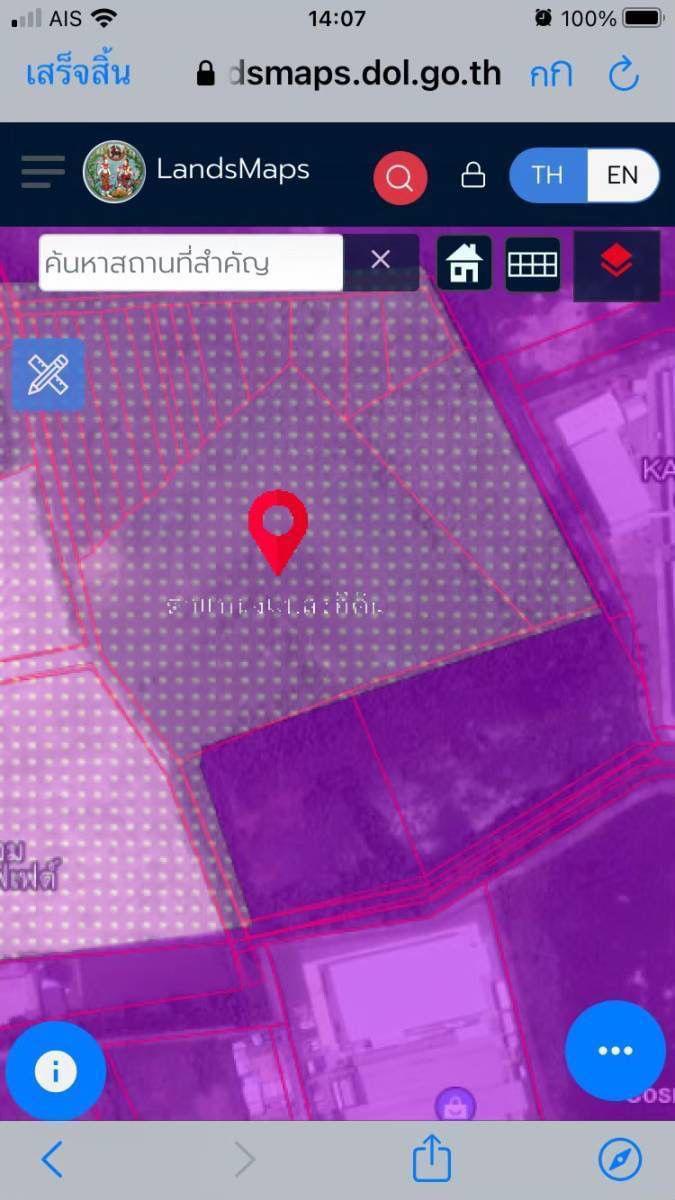Tap เสร็จสิ้น to close the browser view

77,73
